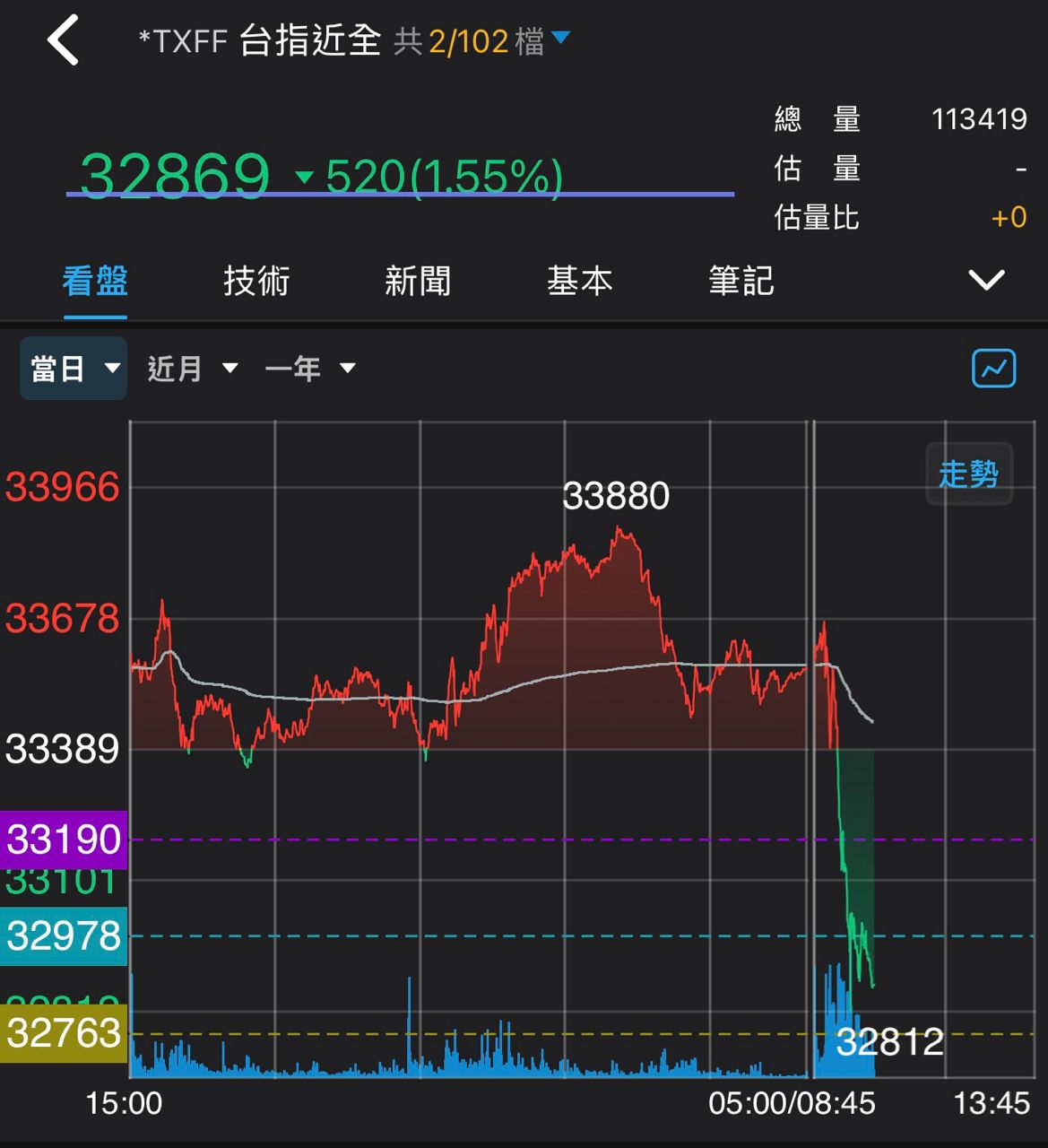Open the 一年 range dropdown
The image size is (1048, 1148).
point(310,369)
